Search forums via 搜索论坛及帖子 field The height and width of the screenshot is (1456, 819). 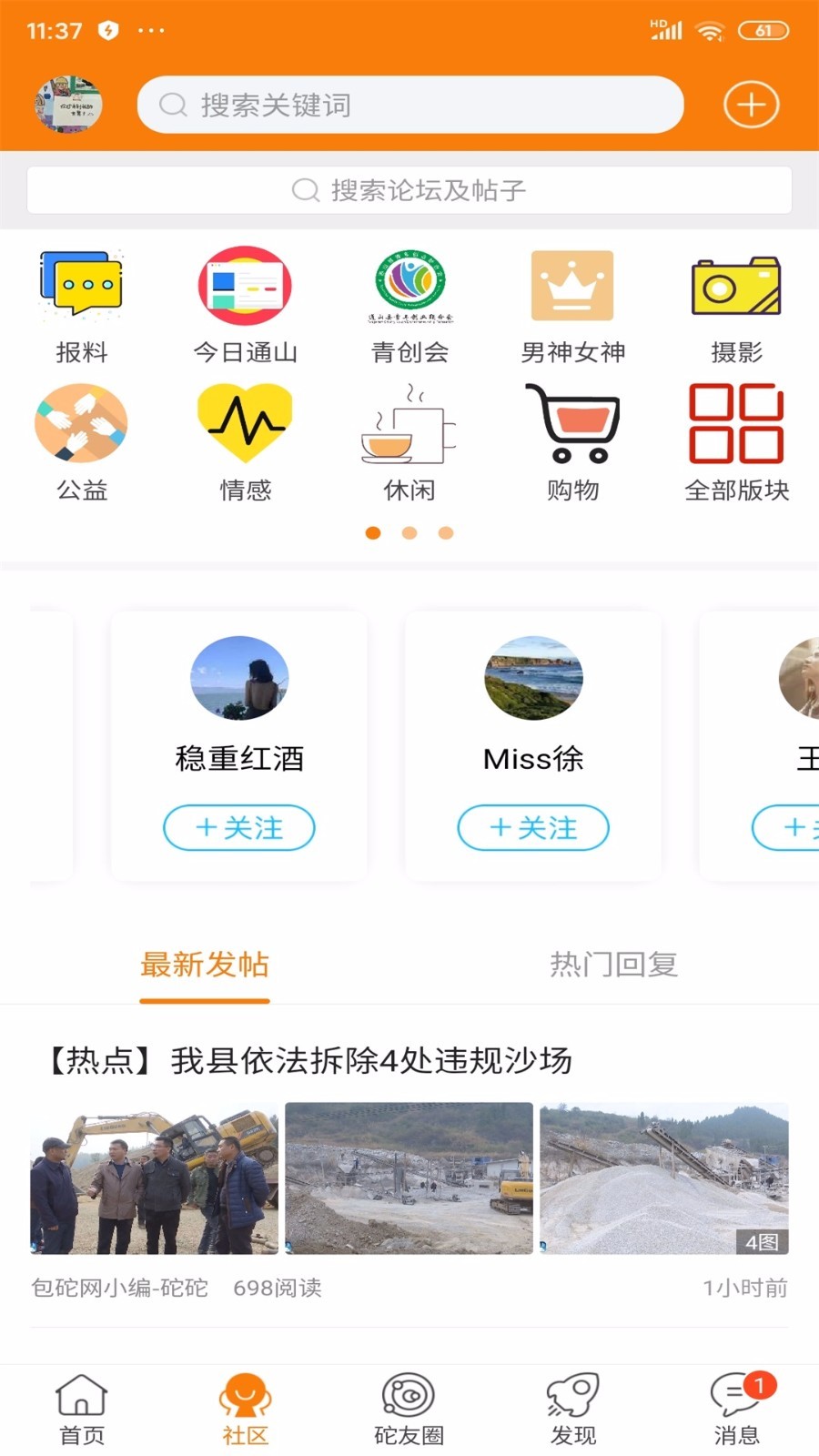[x=409, y=190]
